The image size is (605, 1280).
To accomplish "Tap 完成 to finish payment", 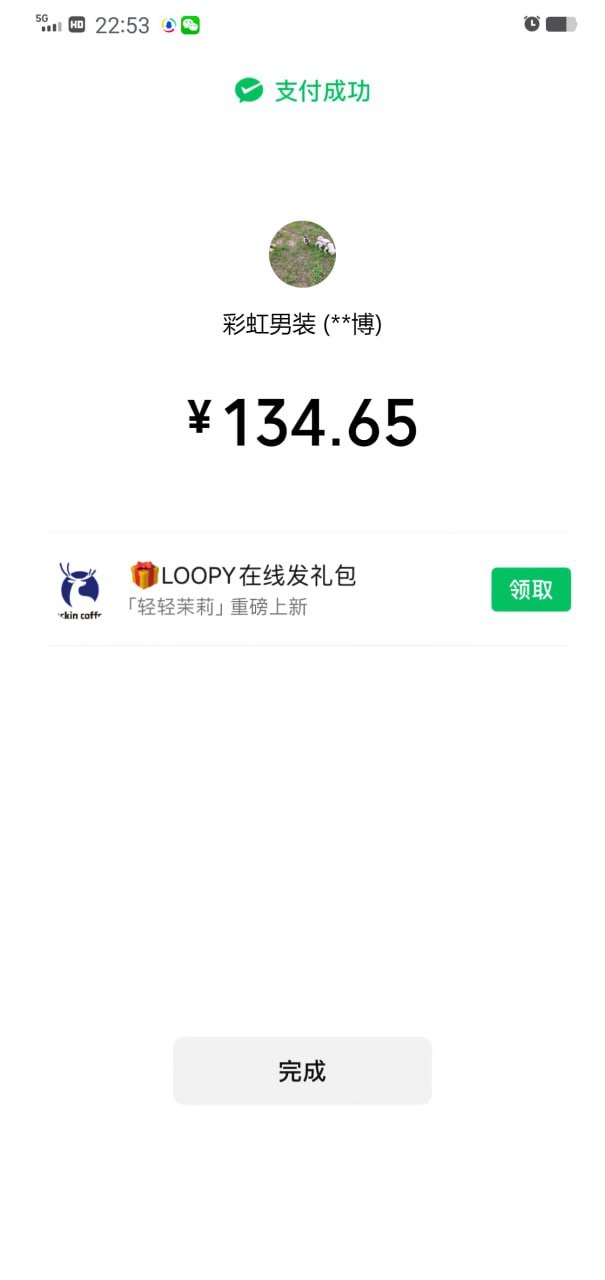I will (x=302, y=1071).
